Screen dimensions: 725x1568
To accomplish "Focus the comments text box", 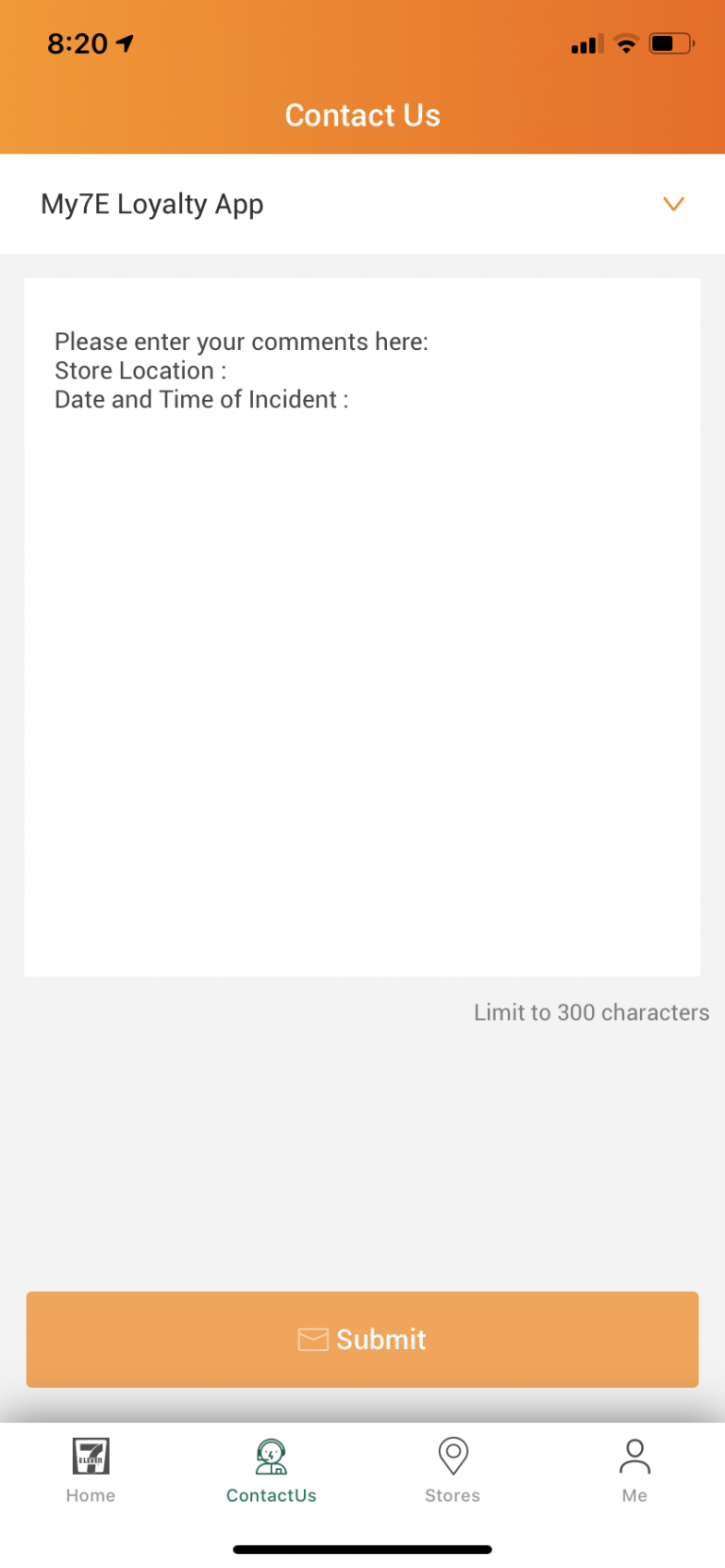I will (362, 626).
